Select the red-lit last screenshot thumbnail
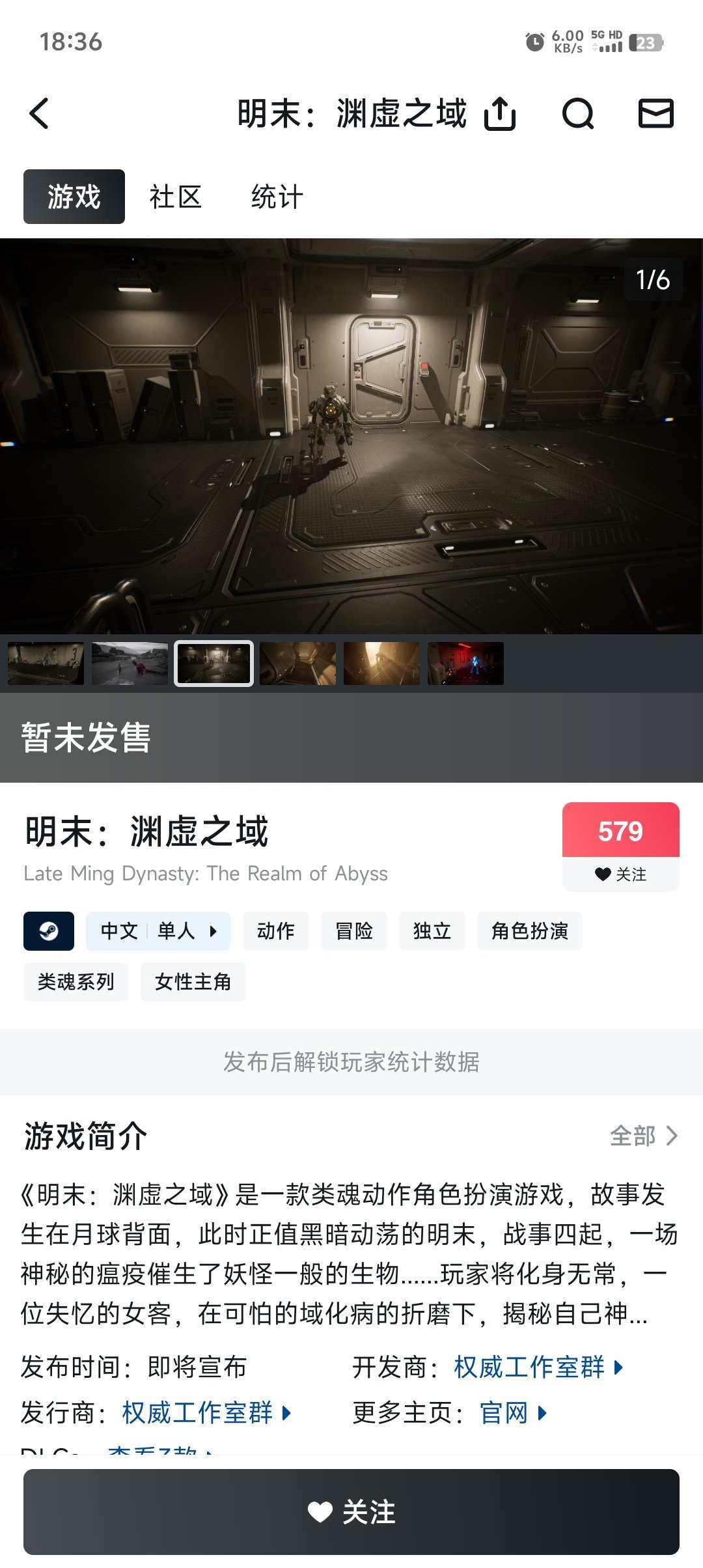 click(465, 664)
